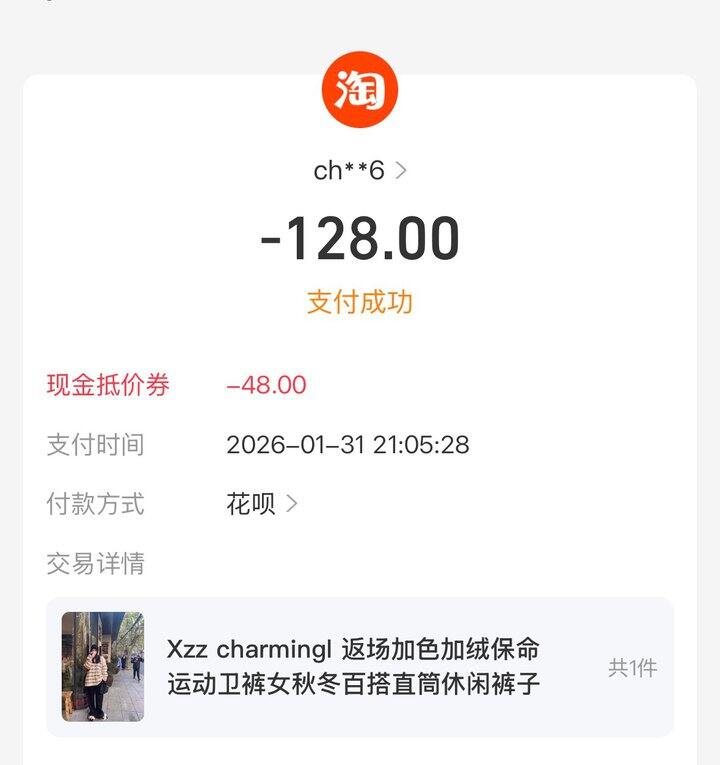Open the 花呗 payment method details
Viewport: 720px width, 765px height.
pyautogui.click(x=262, y=504)
